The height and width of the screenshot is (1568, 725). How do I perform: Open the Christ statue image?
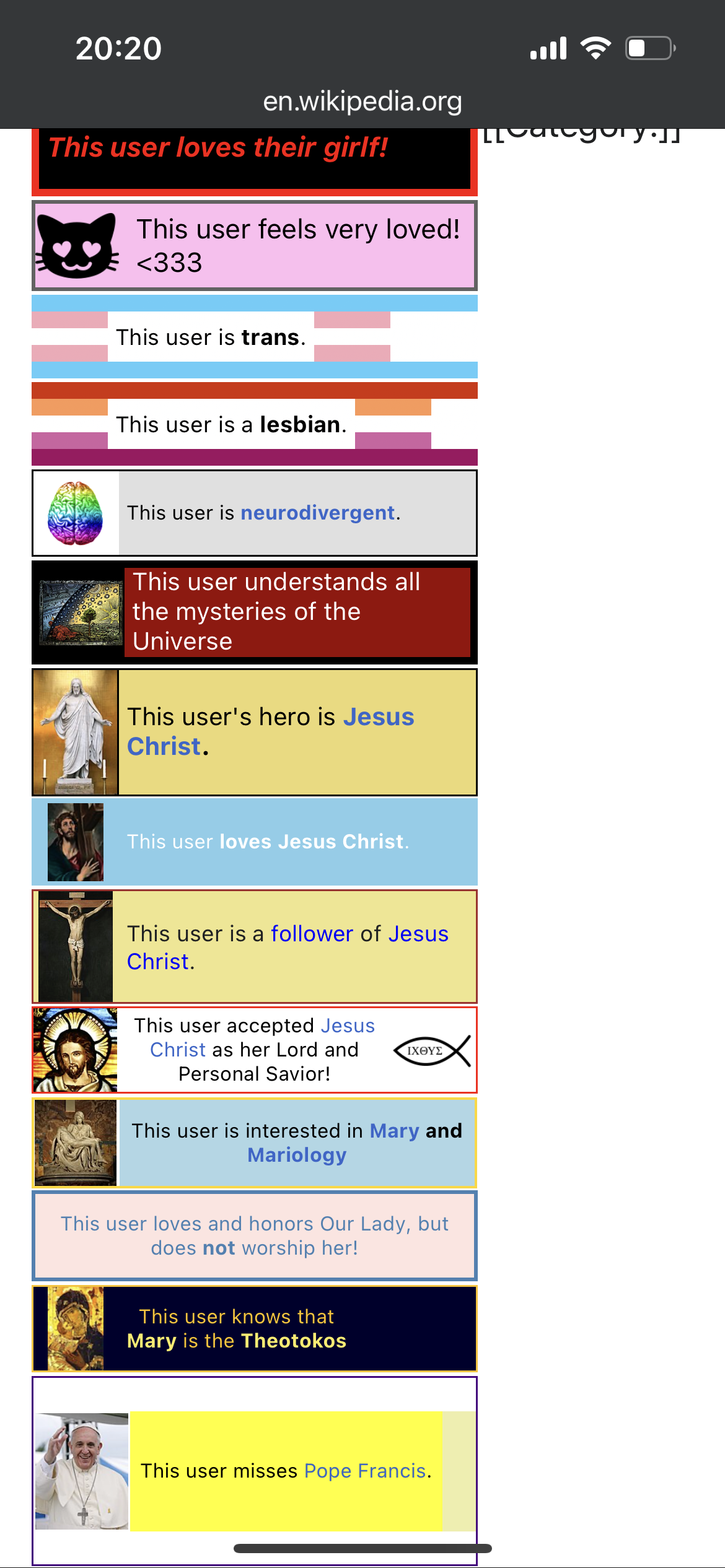point(76,732)
